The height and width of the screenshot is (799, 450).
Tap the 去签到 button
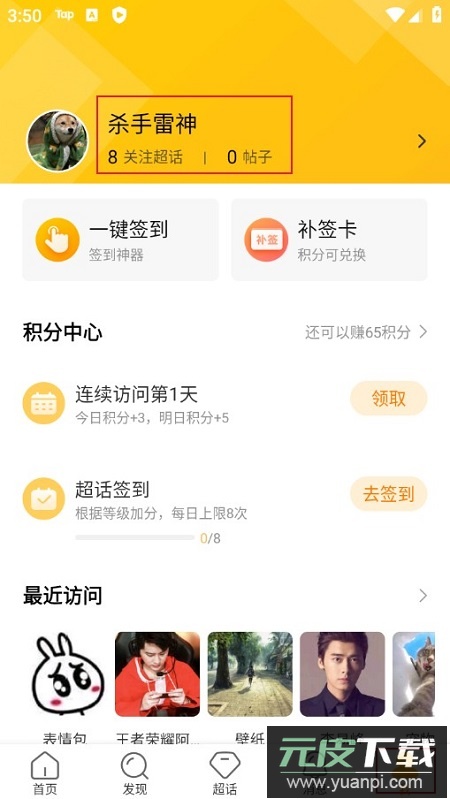point(388,494)
